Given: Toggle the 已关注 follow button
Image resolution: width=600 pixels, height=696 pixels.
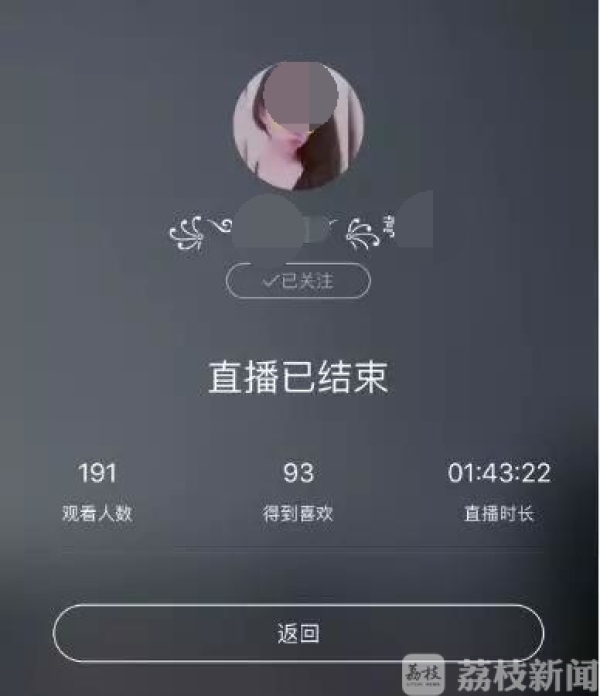Looking at the screenshot, I should [298, 282].
